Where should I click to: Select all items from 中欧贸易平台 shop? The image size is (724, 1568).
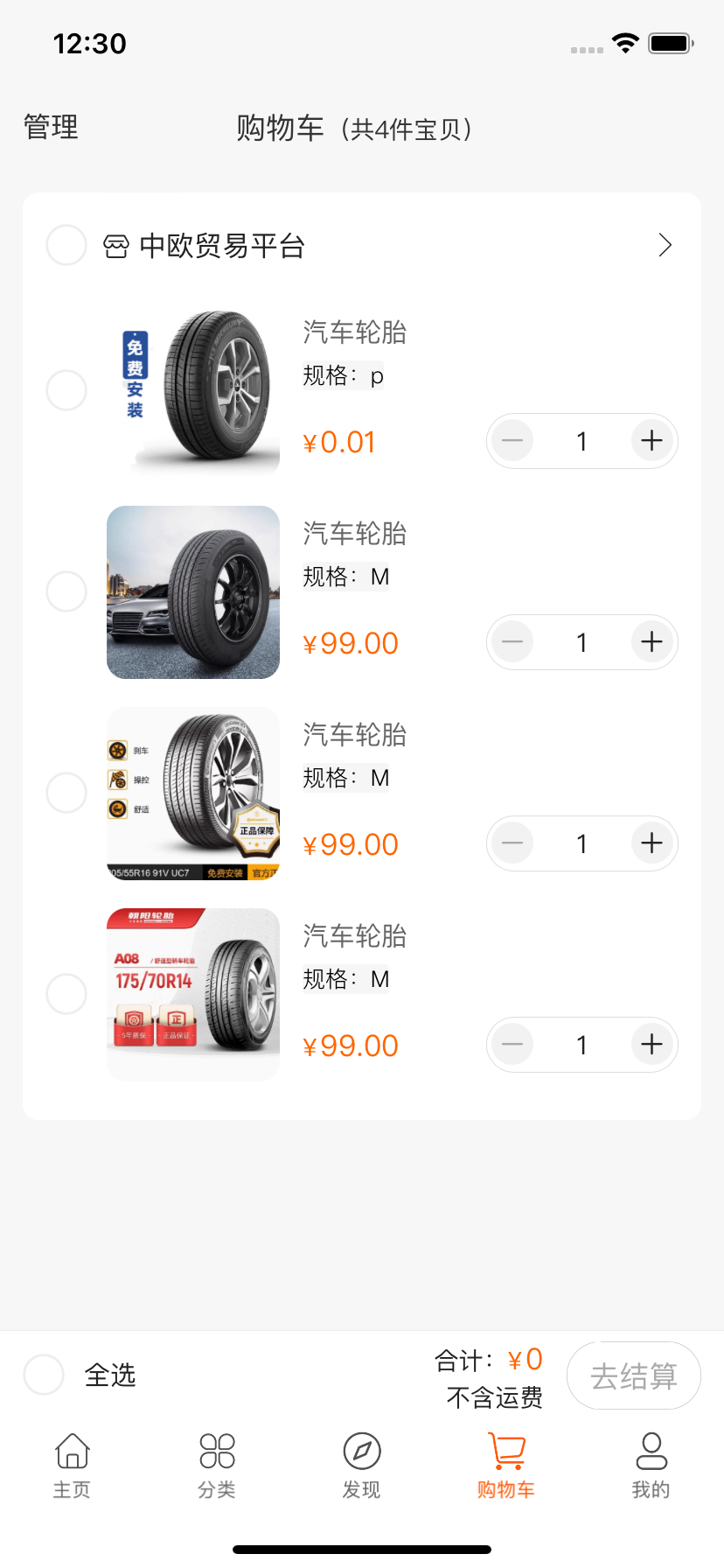[66, 245]
